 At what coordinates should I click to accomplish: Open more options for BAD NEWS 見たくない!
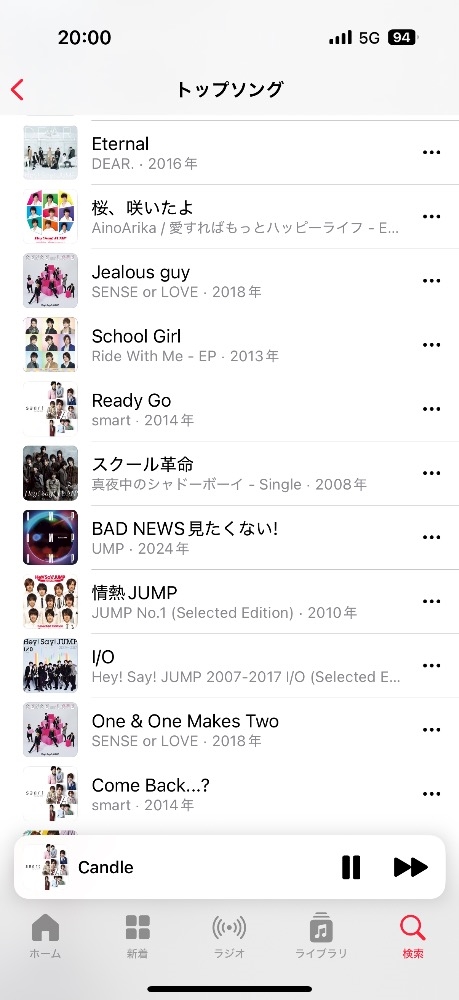[432, 538]
